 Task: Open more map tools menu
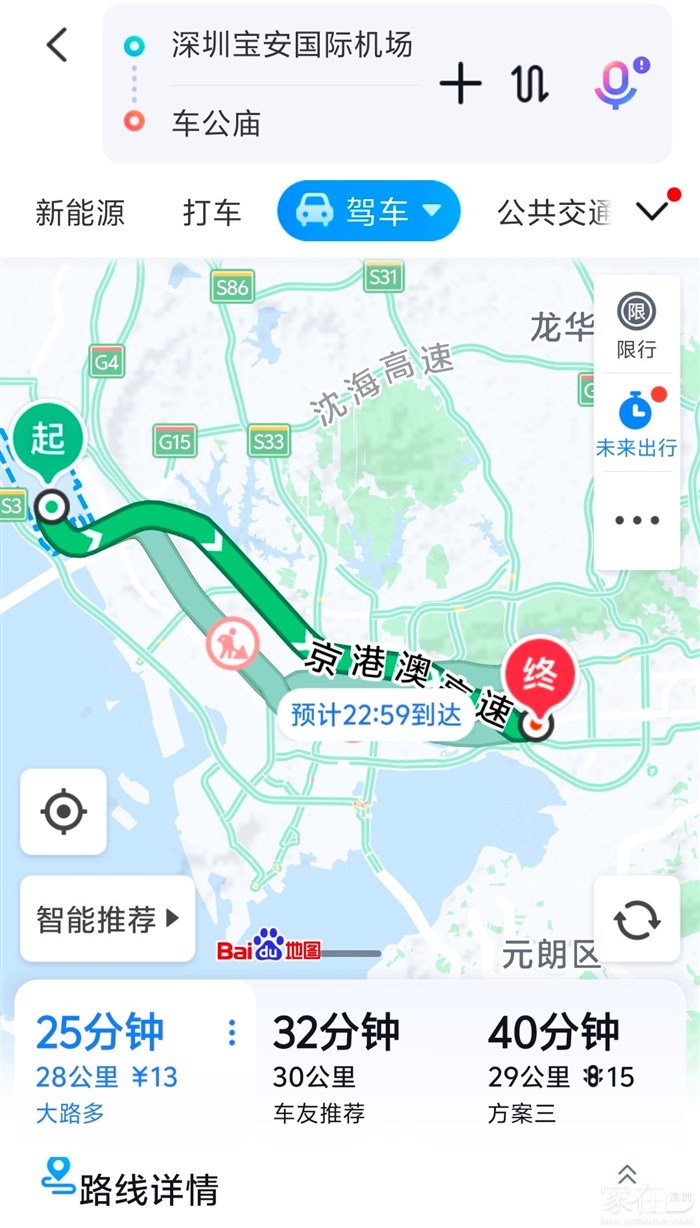point(637,520)
